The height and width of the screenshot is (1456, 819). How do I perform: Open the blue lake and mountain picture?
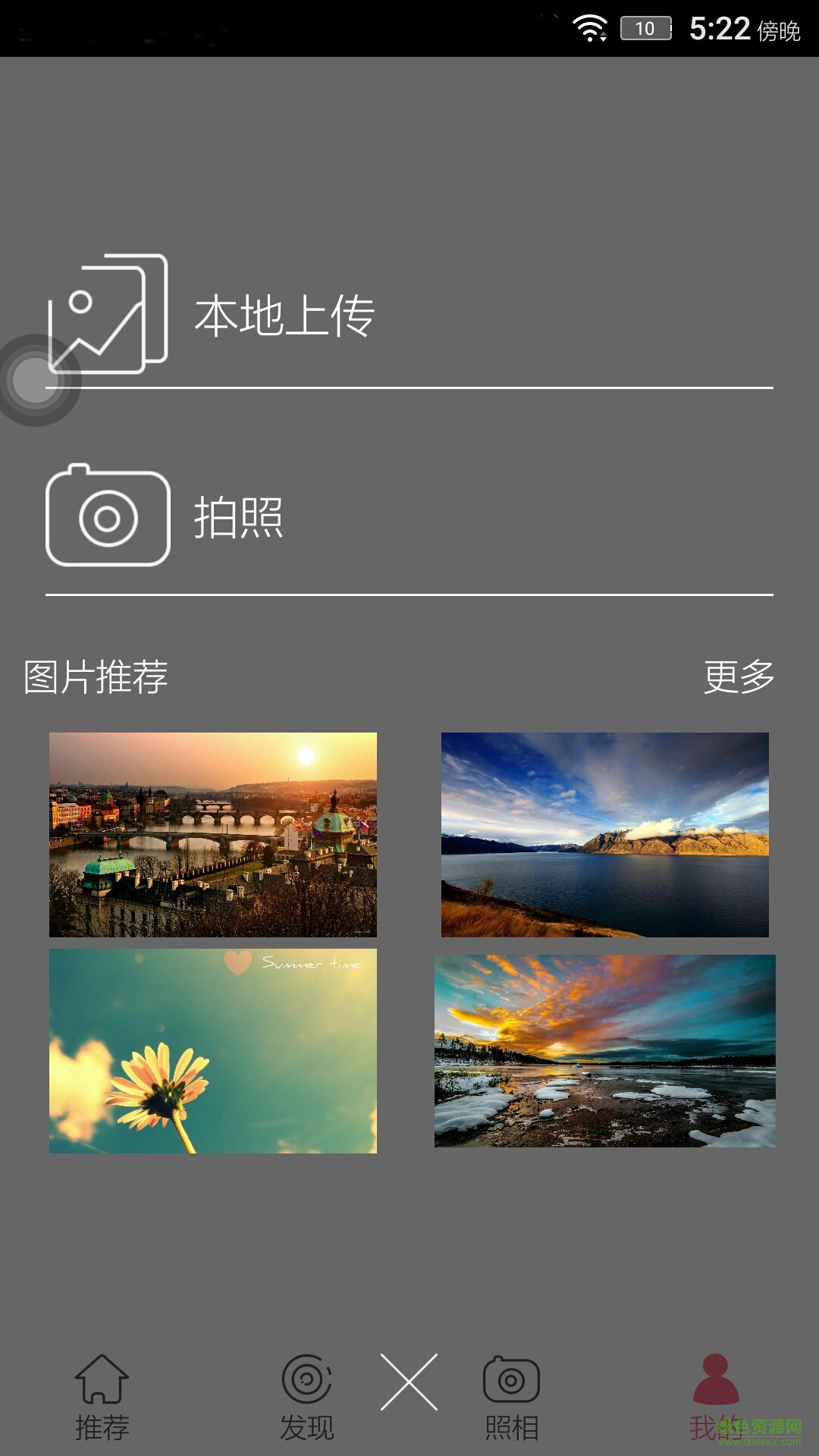click(x=605, y=834)
